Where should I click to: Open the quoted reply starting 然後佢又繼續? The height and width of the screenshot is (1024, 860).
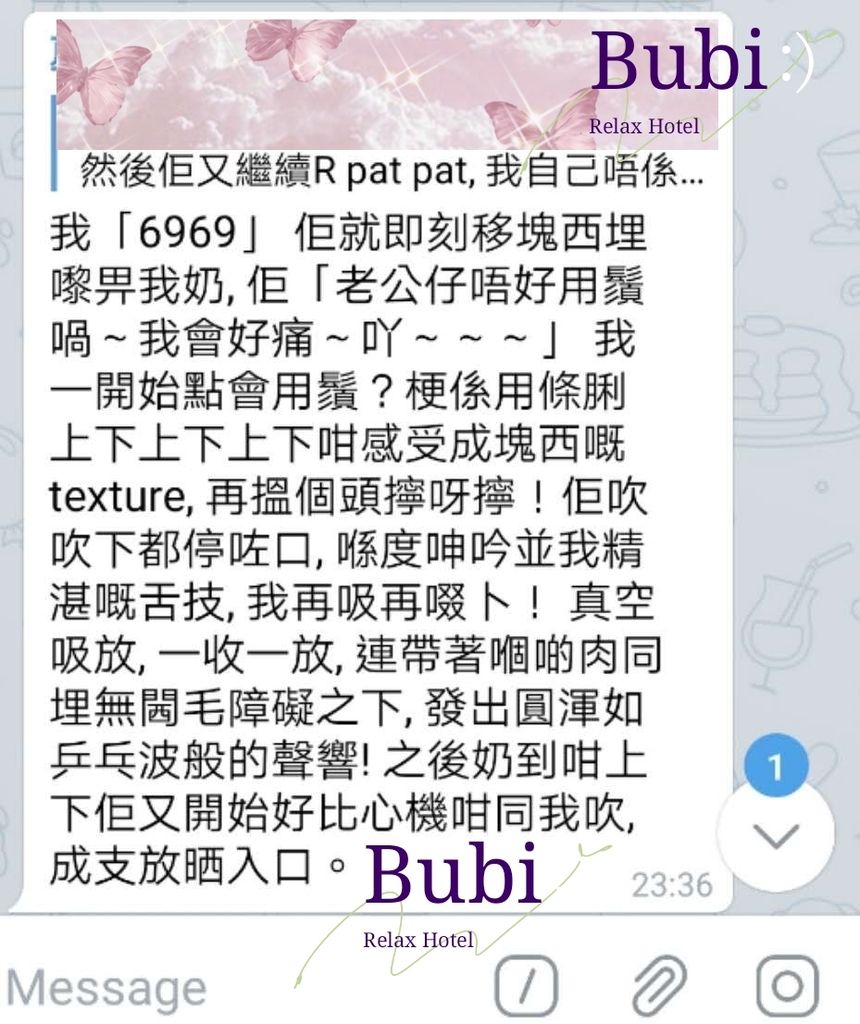pos(390,172)
